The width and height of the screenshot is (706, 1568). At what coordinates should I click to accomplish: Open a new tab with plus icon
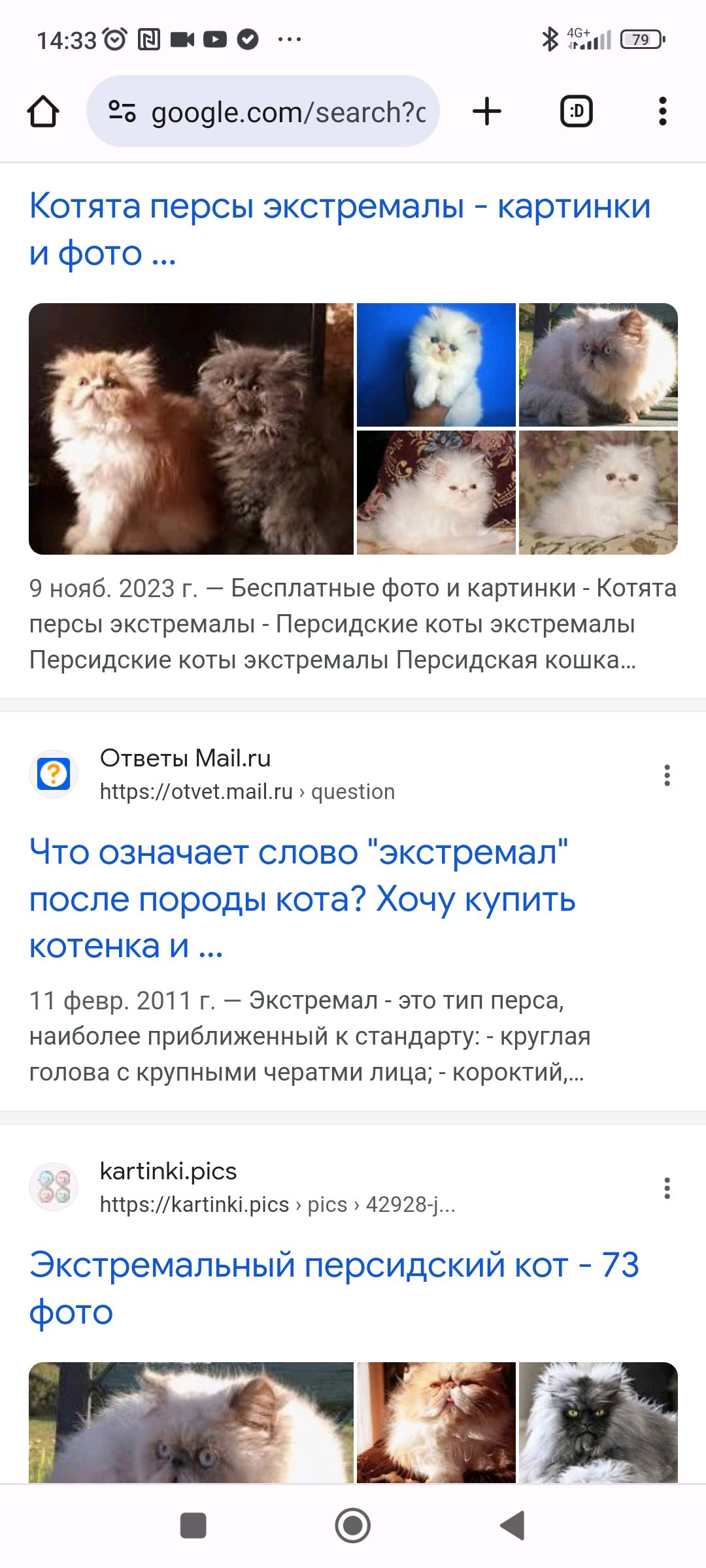pyautogui.click(x=487, y=111)
